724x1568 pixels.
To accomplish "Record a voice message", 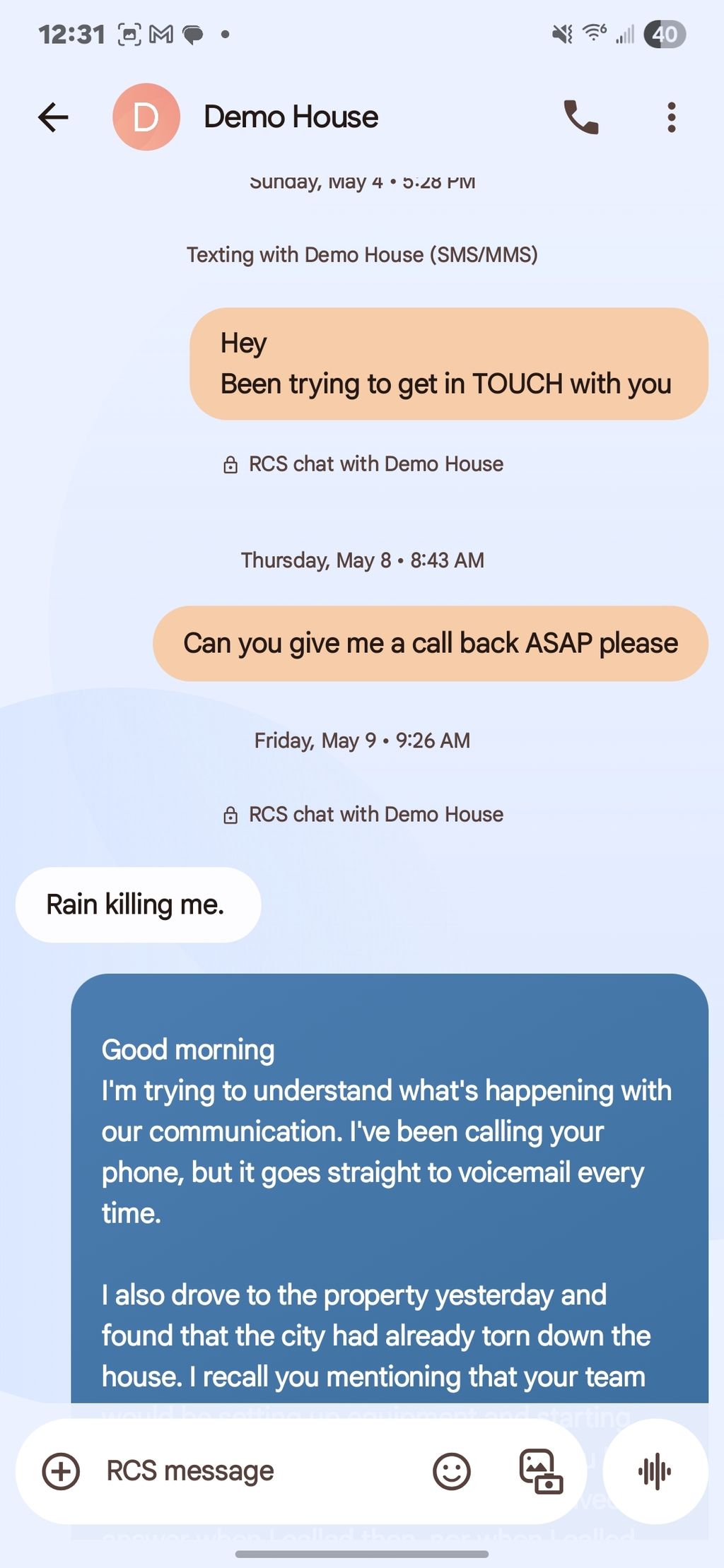I will 655,1471.
